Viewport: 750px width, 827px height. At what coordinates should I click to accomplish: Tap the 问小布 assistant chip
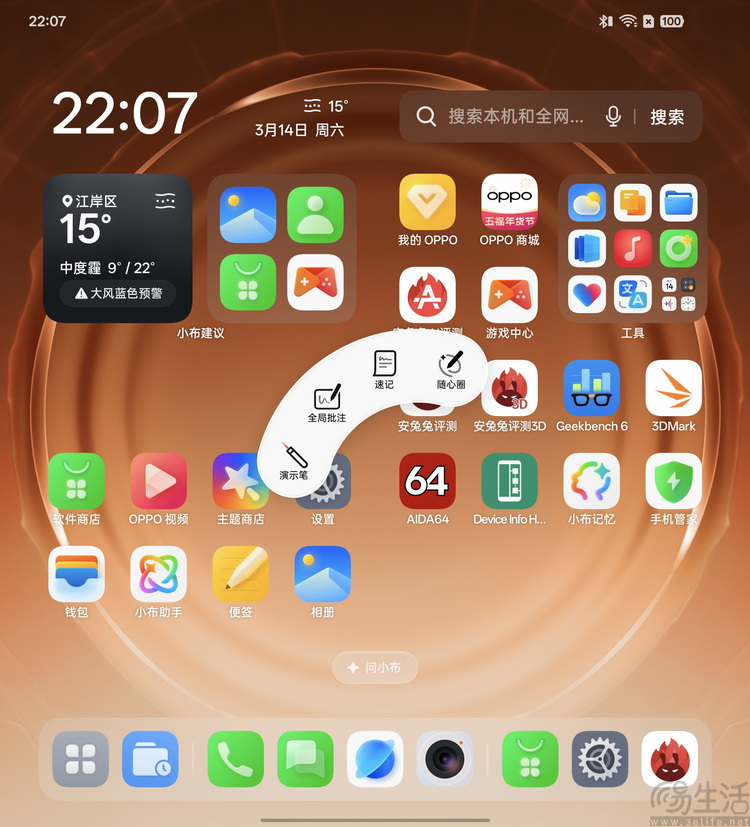click(x=375, y=667)
